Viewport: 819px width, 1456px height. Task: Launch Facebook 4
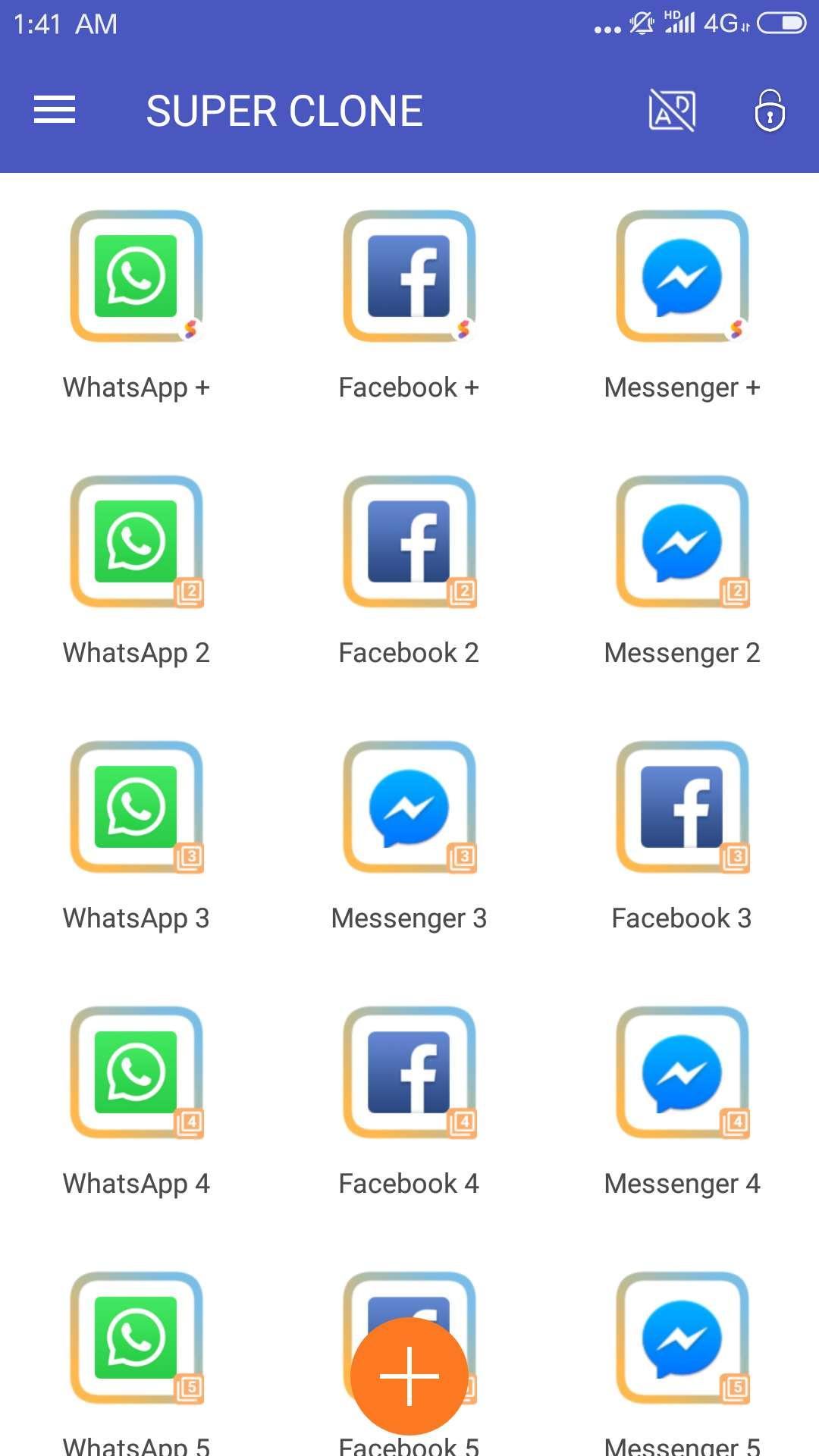pyautogui.click(x=409, y=1073)
